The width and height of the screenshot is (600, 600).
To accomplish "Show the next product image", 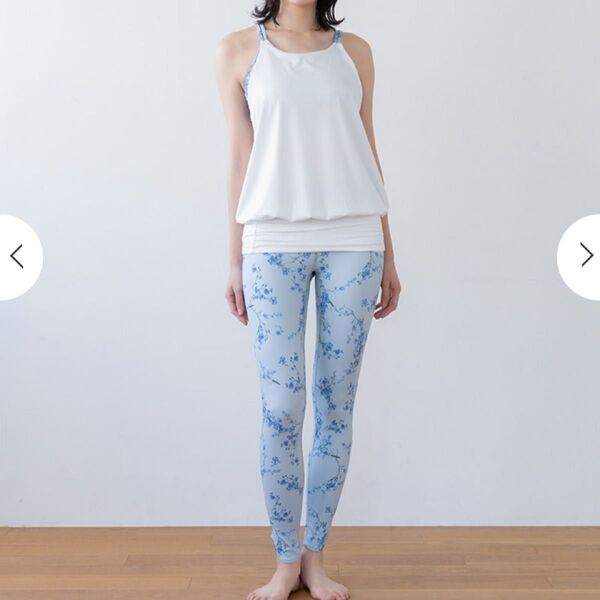I will pos(584,256).
